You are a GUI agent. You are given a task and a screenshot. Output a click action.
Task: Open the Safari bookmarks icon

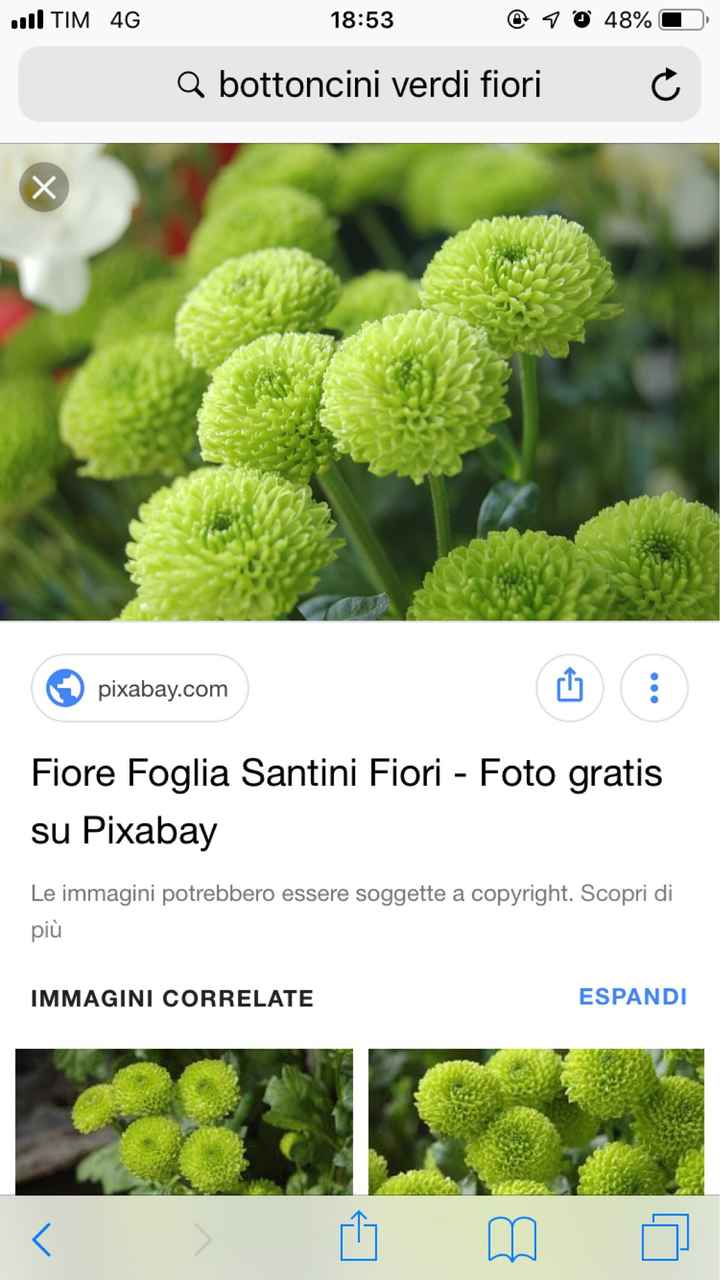[514, 1237]
